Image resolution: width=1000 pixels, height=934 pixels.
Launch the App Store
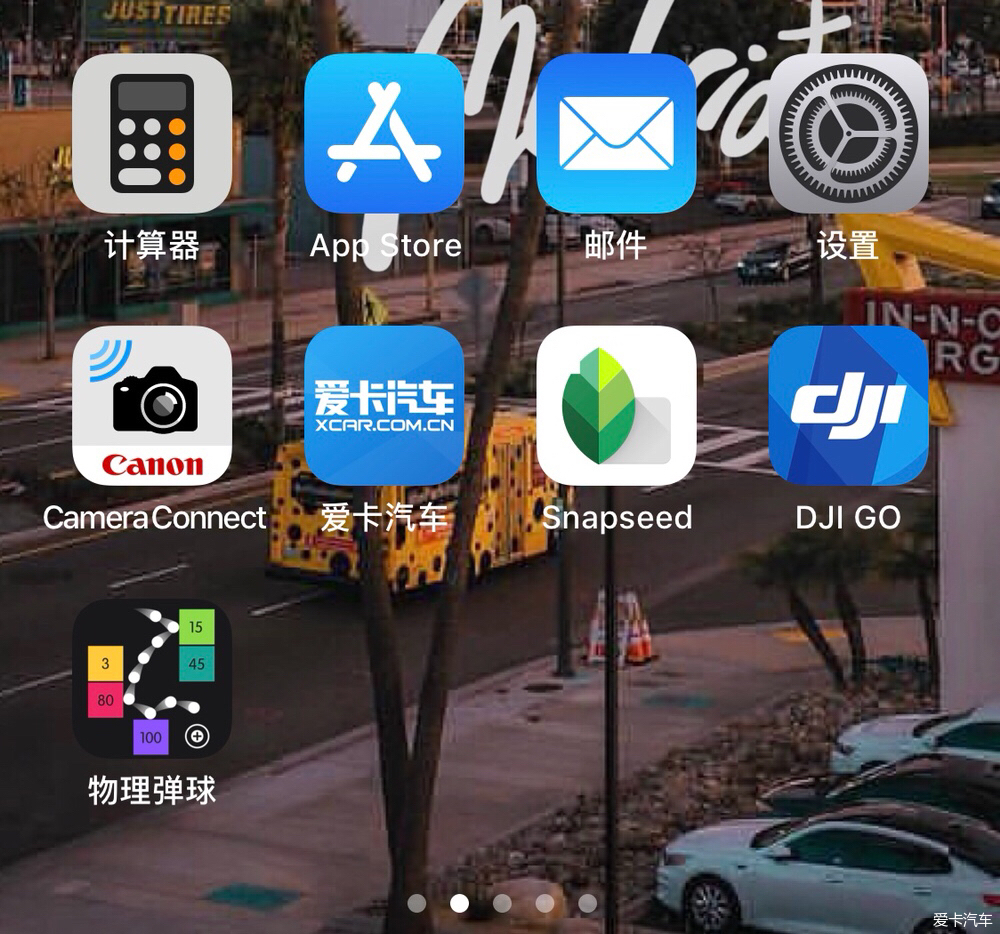[384, 133]
